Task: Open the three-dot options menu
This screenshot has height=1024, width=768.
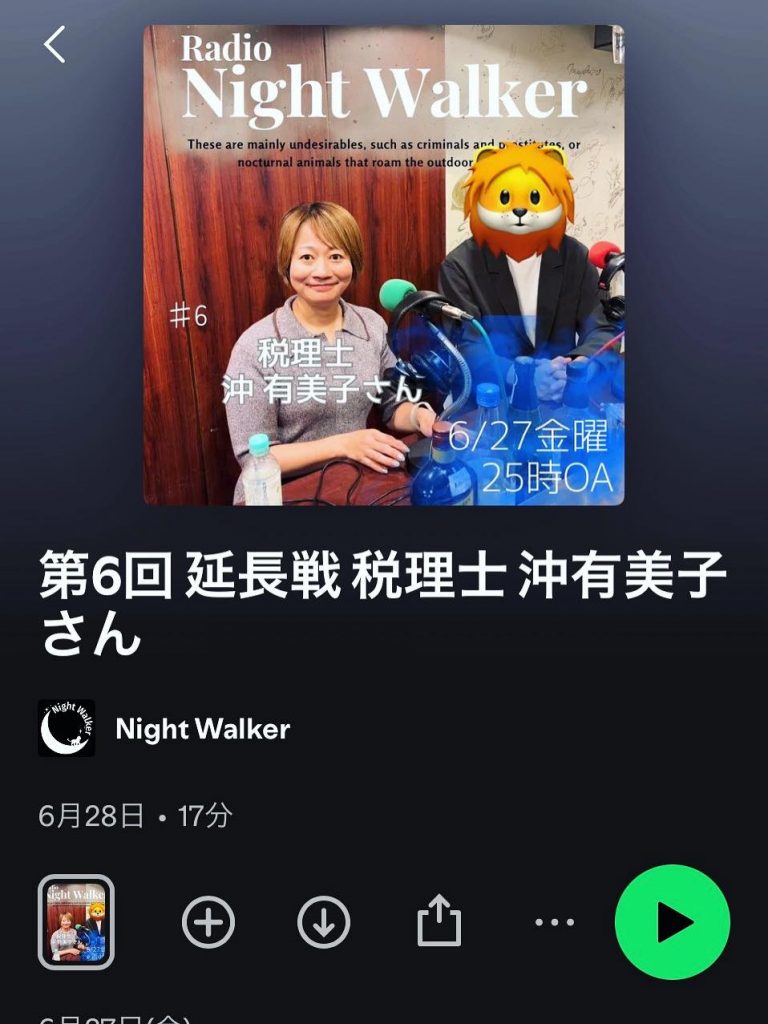Action: point(554,922)
